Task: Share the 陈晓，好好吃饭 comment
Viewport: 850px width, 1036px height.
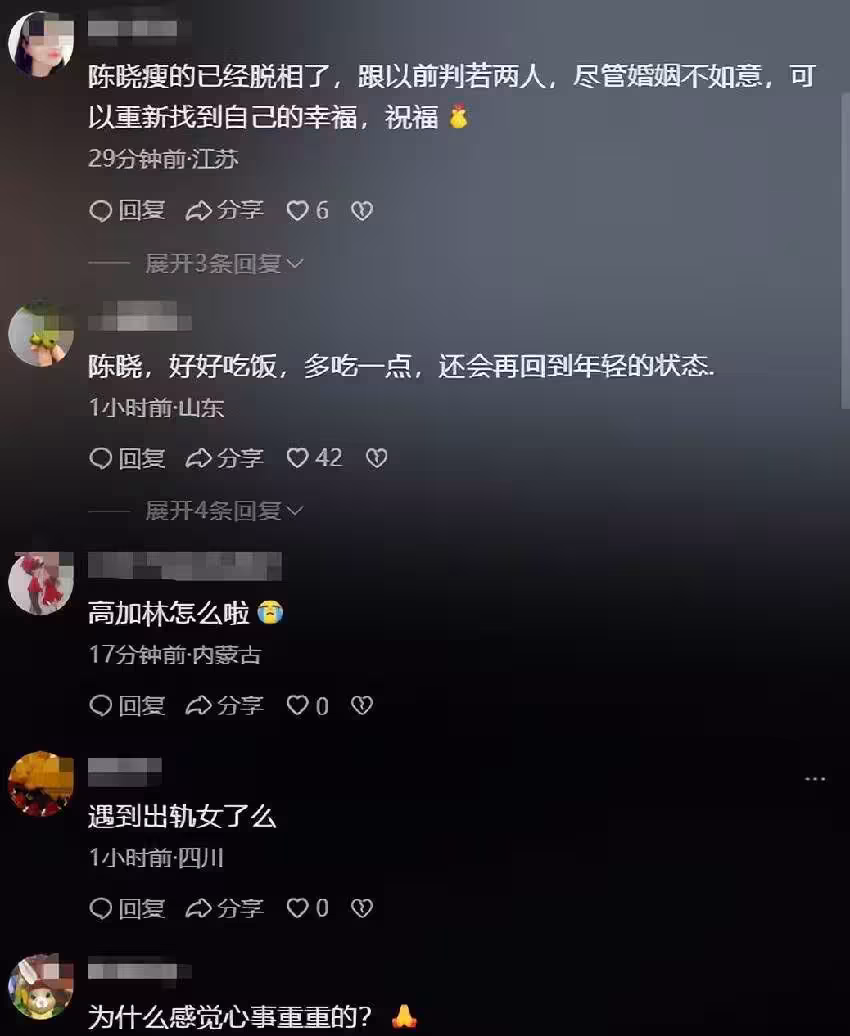Action: [225, 458]
